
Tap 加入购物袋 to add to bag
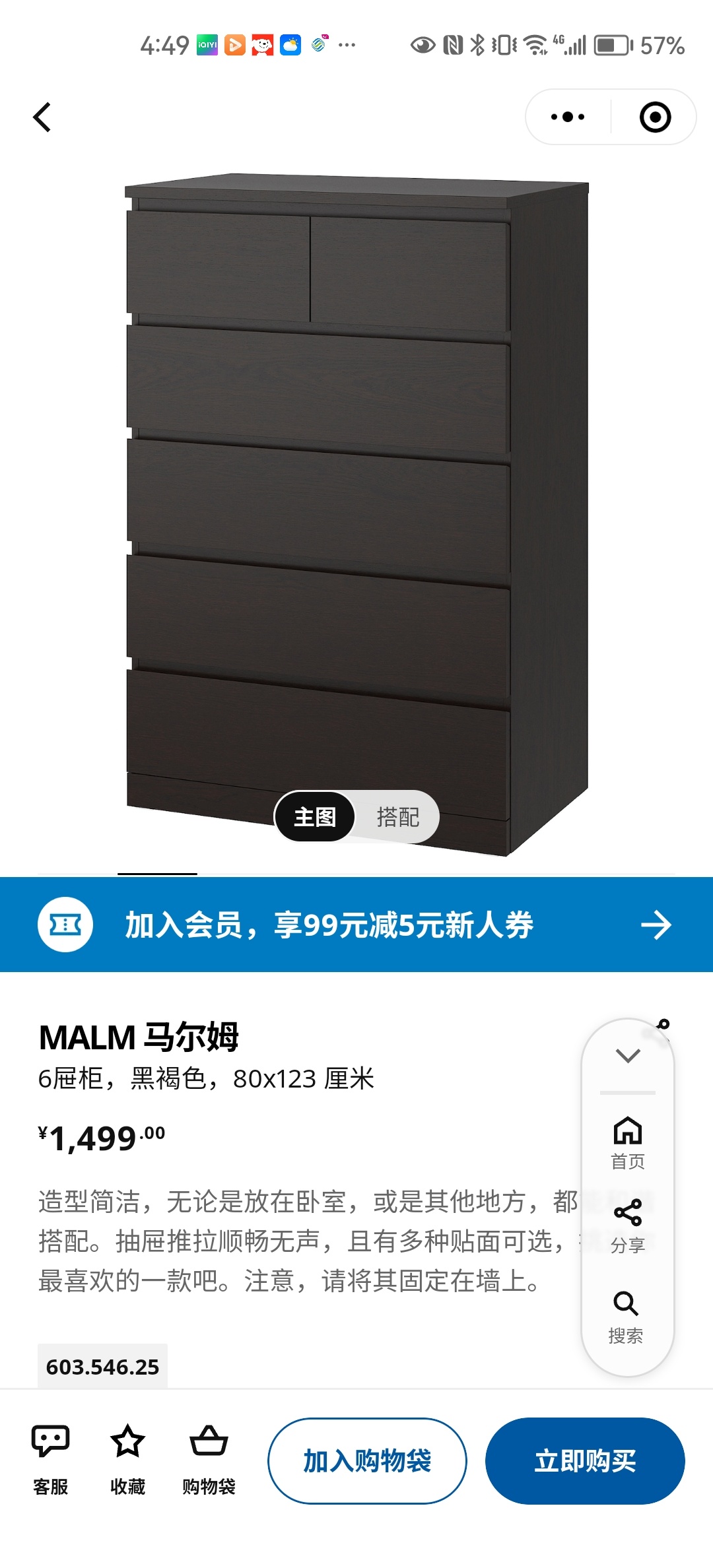point(367,1461)
